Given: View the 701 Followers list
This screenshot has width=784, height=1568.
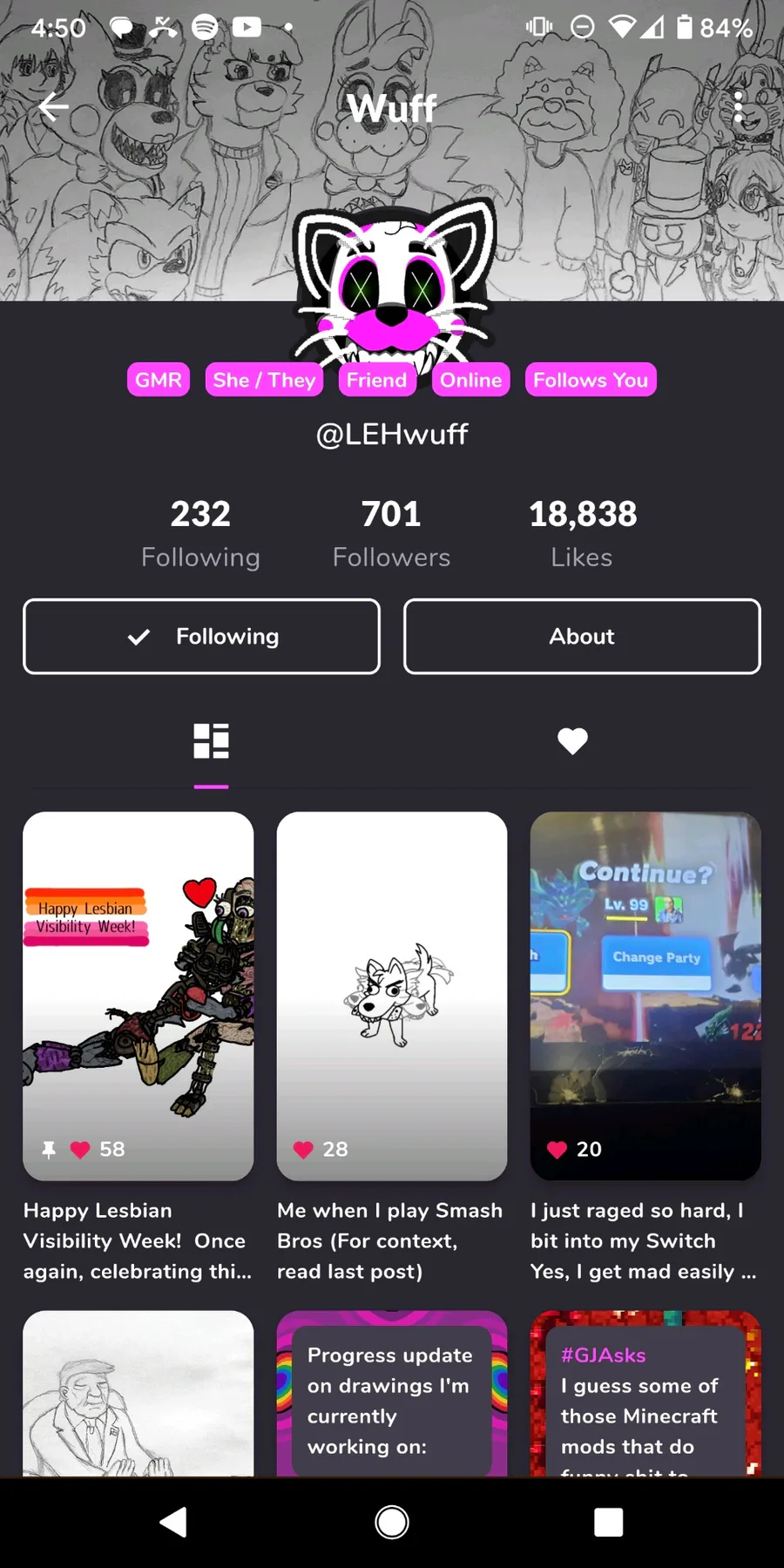Looking at the screenshot, I should pyautogui.click(x=391, y=533).
